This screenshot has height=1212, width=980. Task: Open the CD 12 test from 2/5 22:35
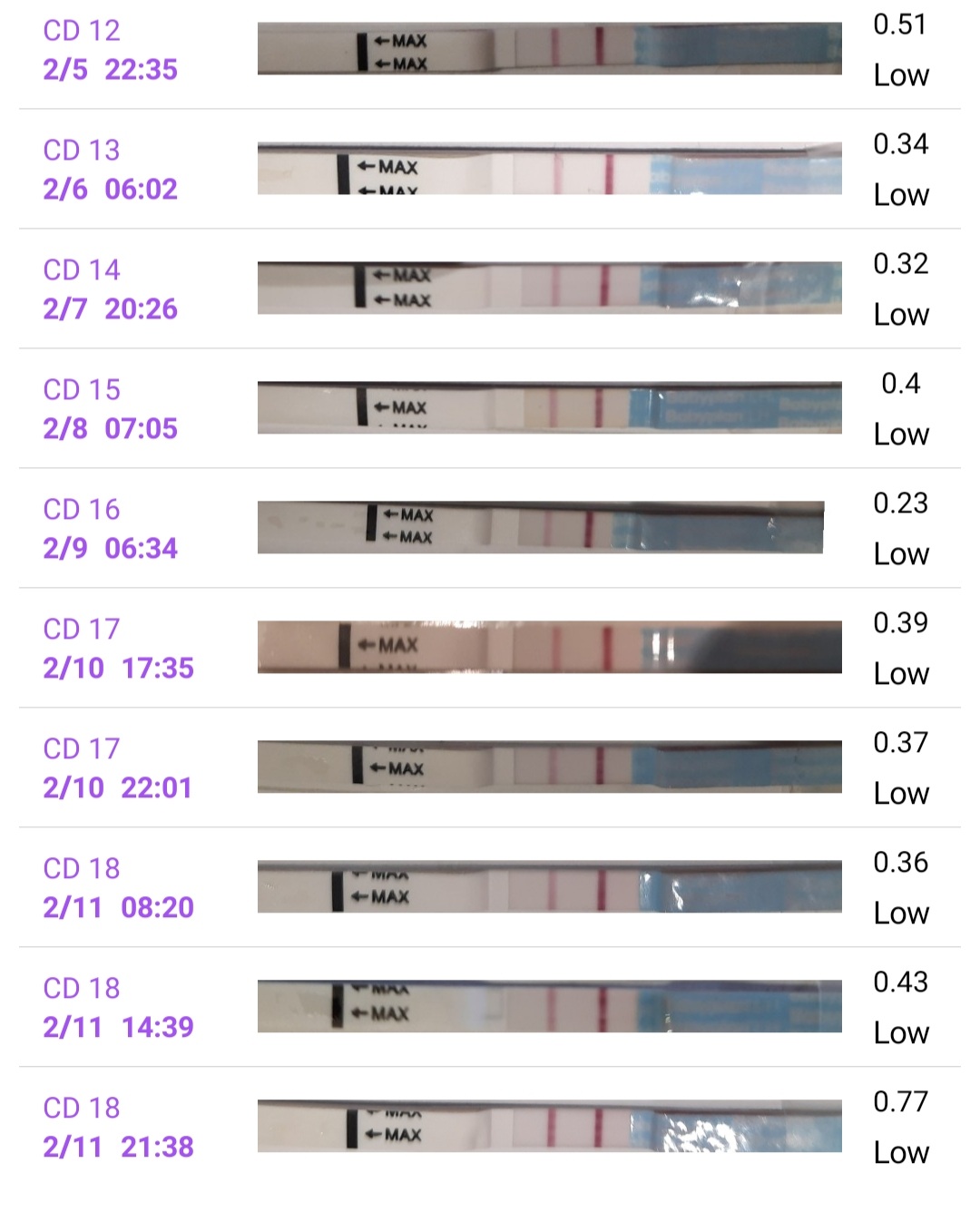point(490,50)
